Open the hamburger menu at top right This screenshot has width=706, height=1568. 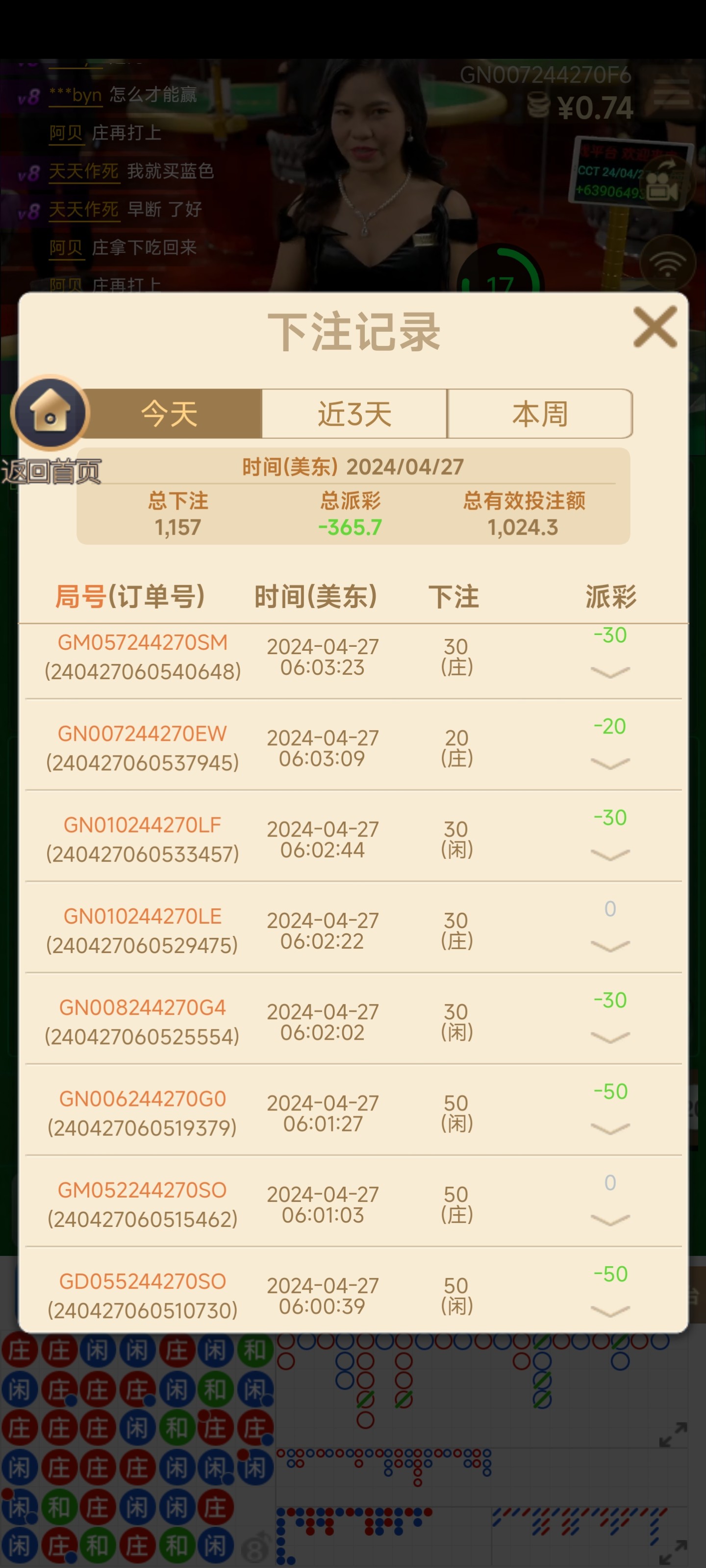[x=671, y=92]
